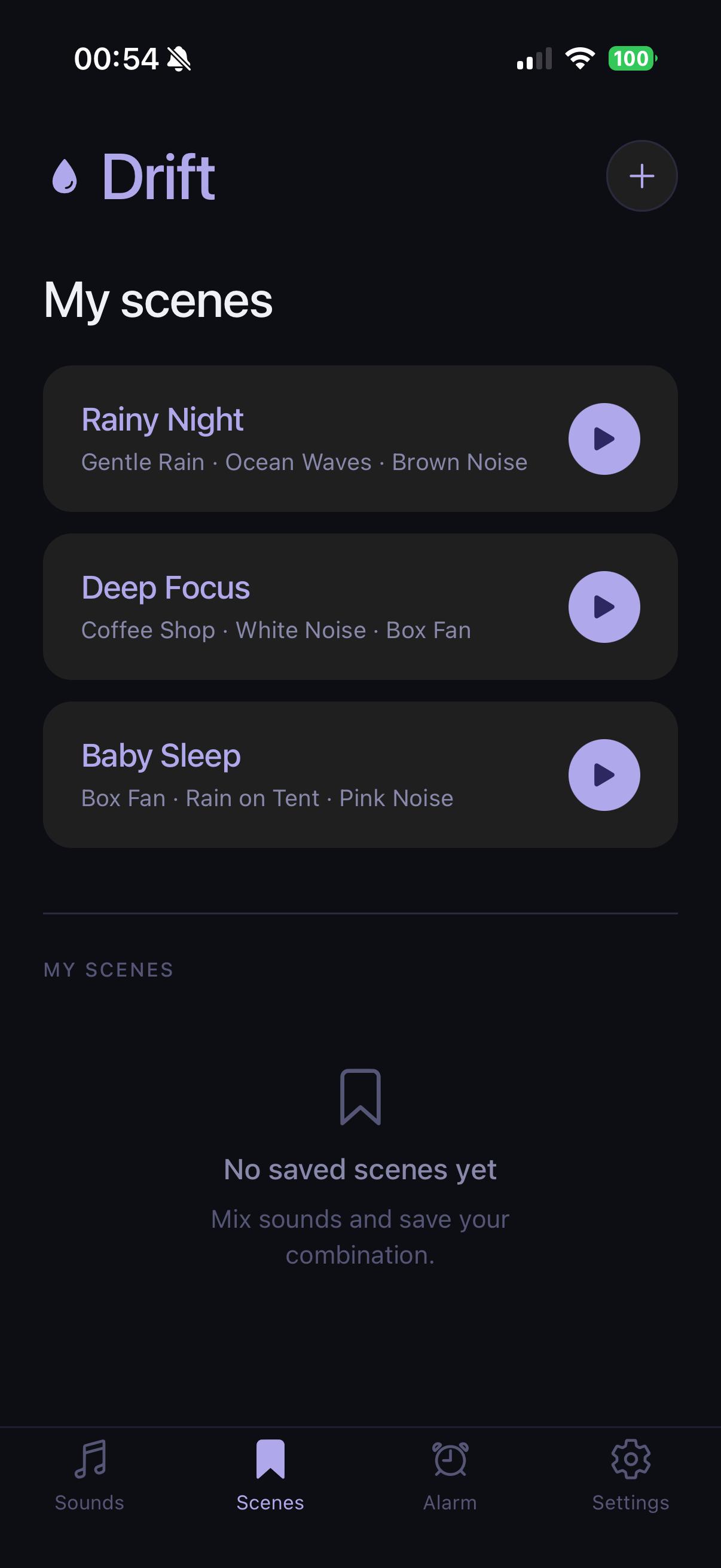Open the Deep Focus scene card

pos(304,607)
